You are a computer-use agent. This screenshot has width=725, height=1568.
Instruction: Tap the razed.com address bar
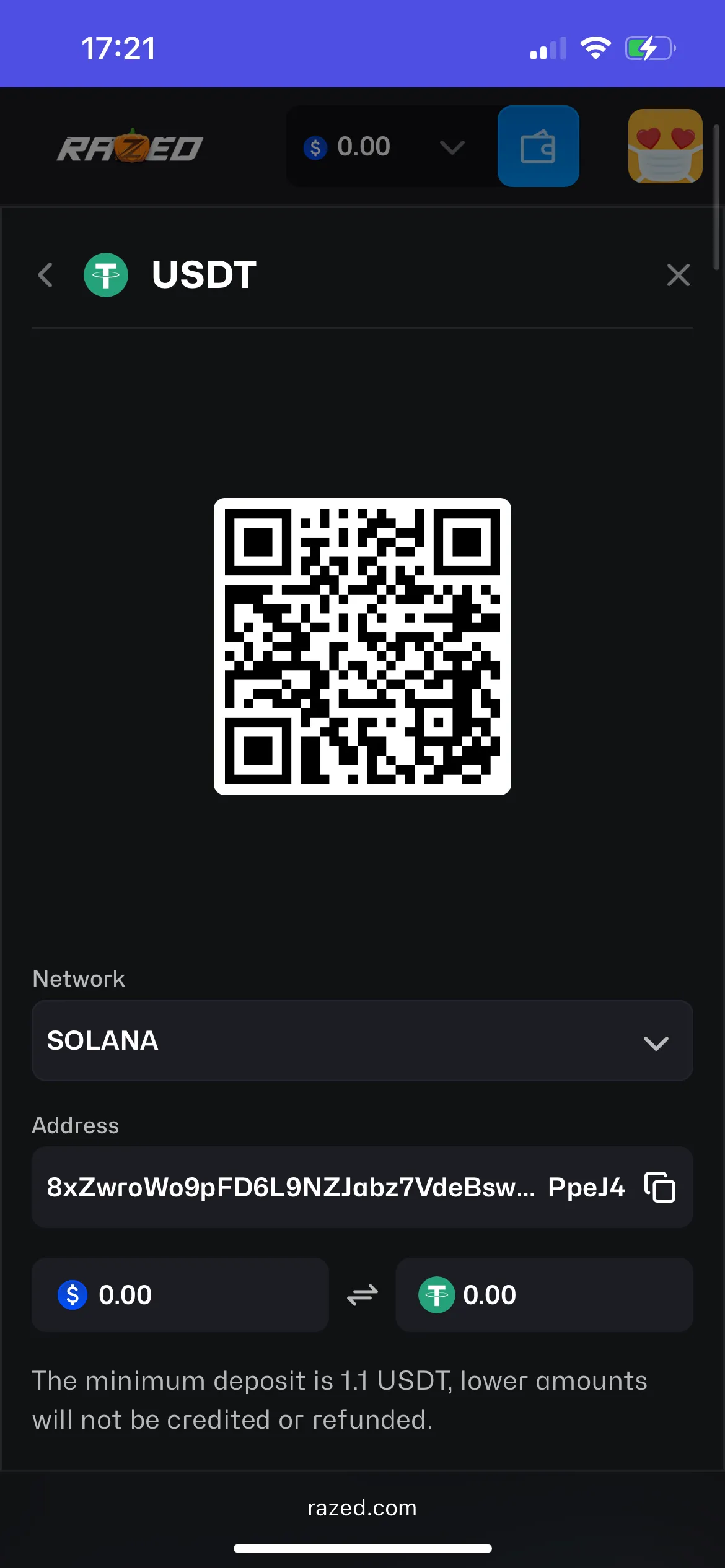pos(362,1508)
